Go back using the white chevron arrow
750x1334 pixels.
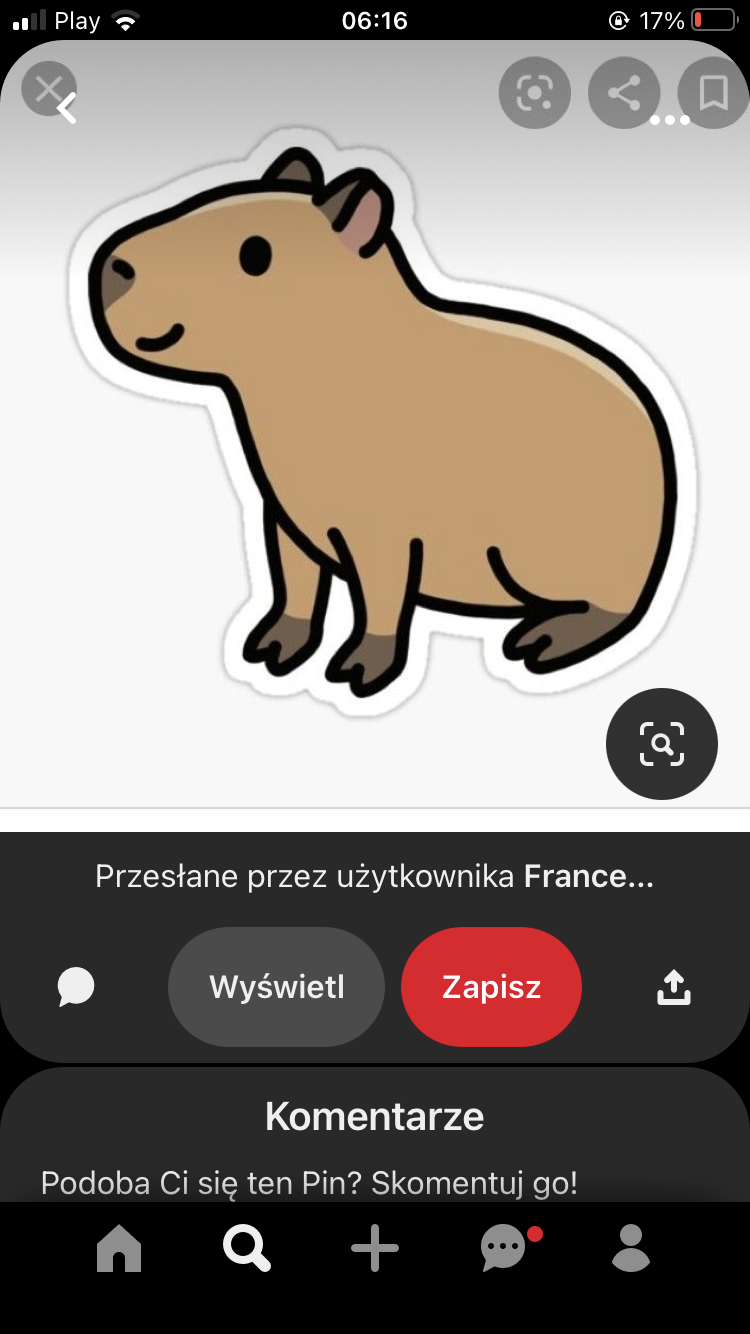(66, 108)
